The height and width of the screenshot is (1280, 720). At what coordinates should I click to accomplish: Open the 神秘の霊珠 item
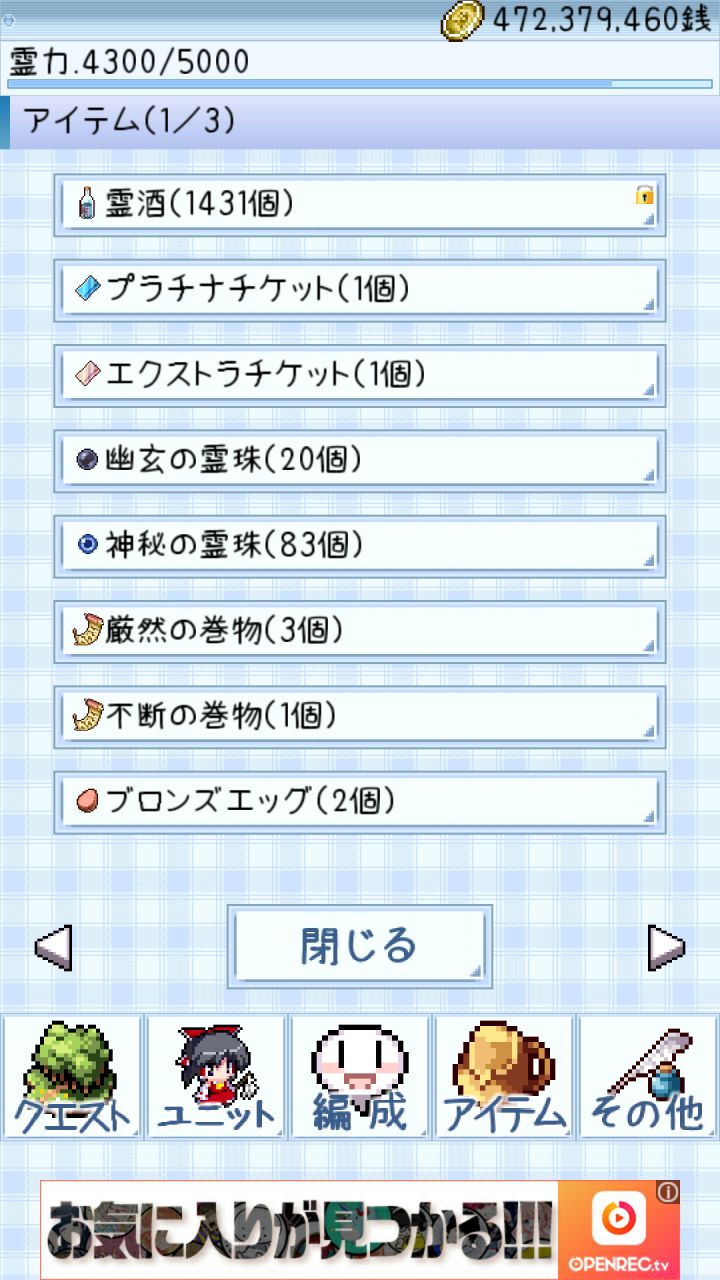click(359, 546)
